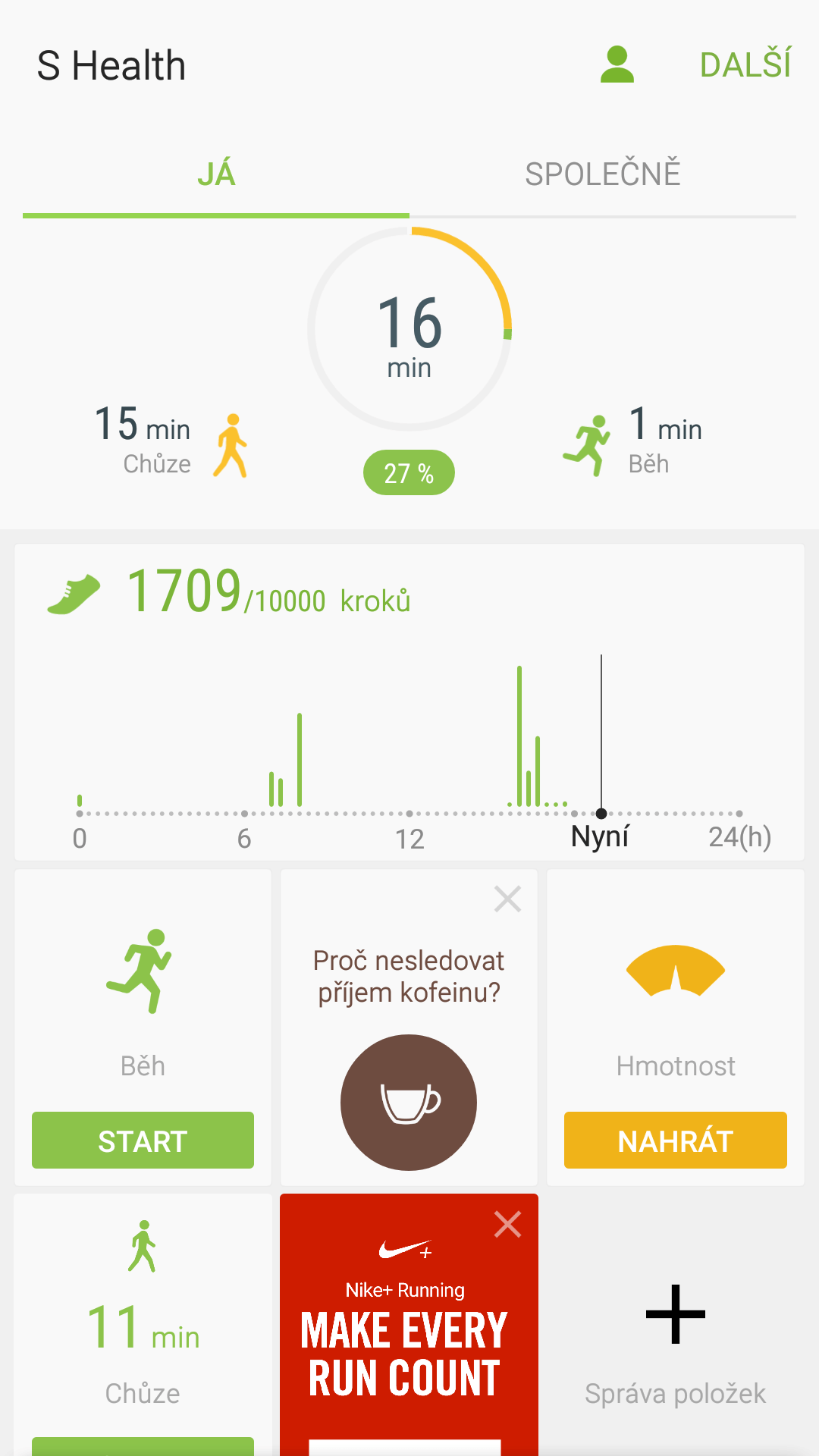This screenshot has width=819, height=1456.
Task: Tap NAHRÁT to record weight
Action: (676, 1141)
